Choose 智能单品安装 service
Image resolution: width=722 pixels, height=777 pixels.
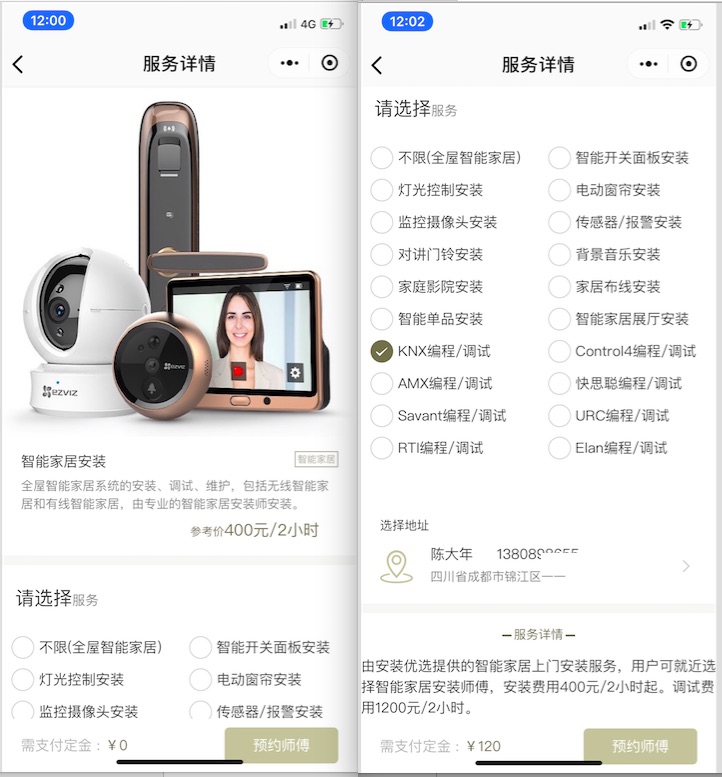click(382, 319)
